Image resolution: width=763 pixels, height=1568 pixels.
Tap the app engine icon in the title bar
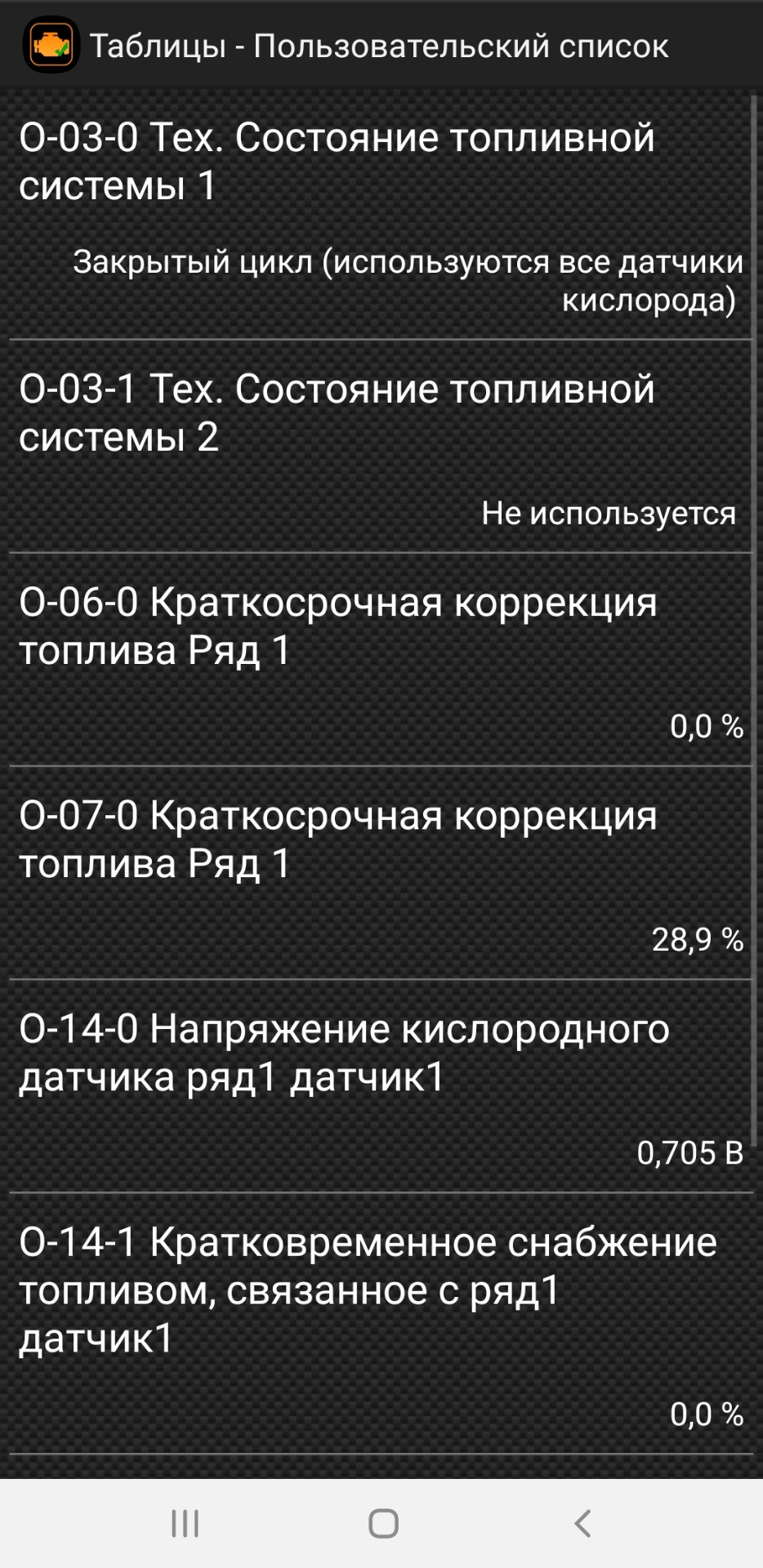click(x=51, y=45)
